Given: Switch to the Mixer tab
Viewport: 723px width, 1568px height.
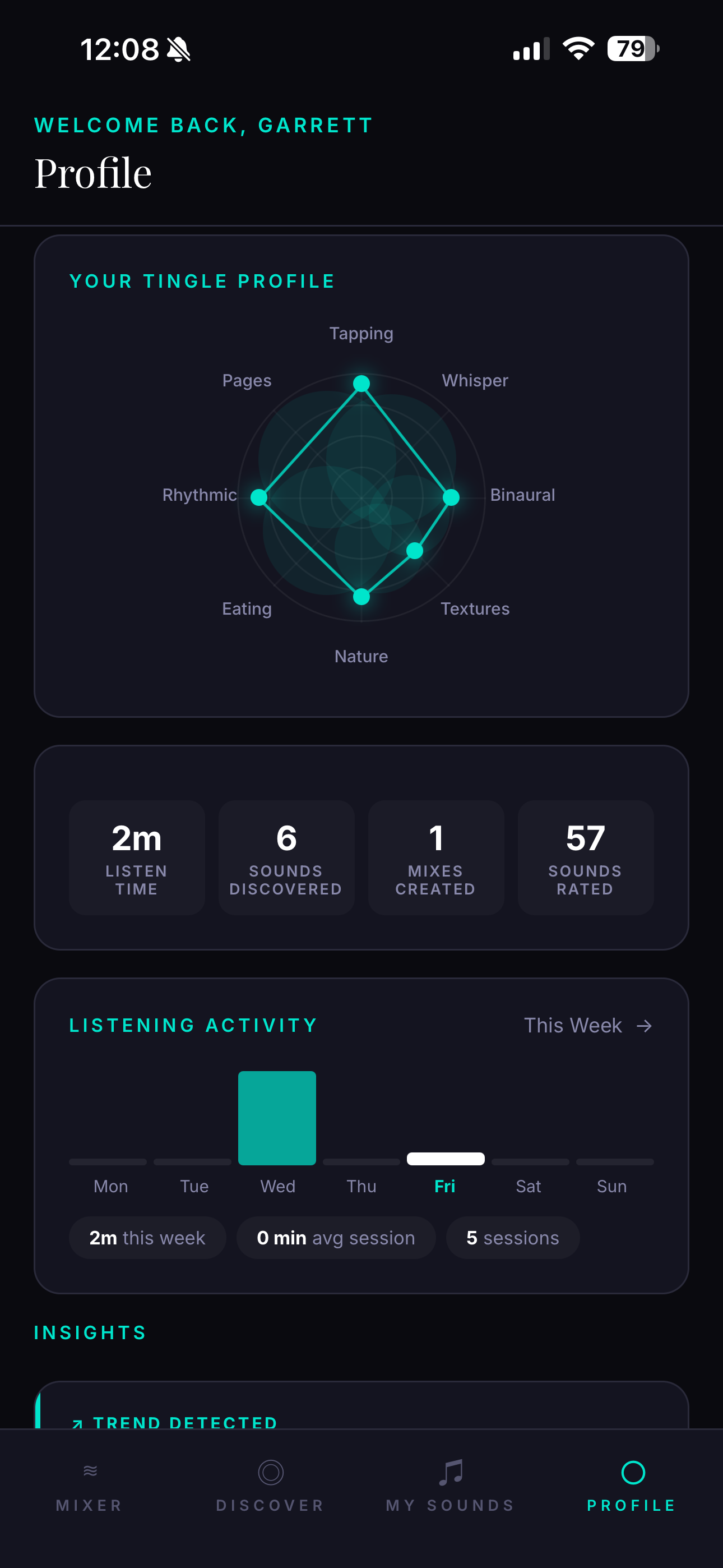Looking at the screenshot, I should 90,1485.
